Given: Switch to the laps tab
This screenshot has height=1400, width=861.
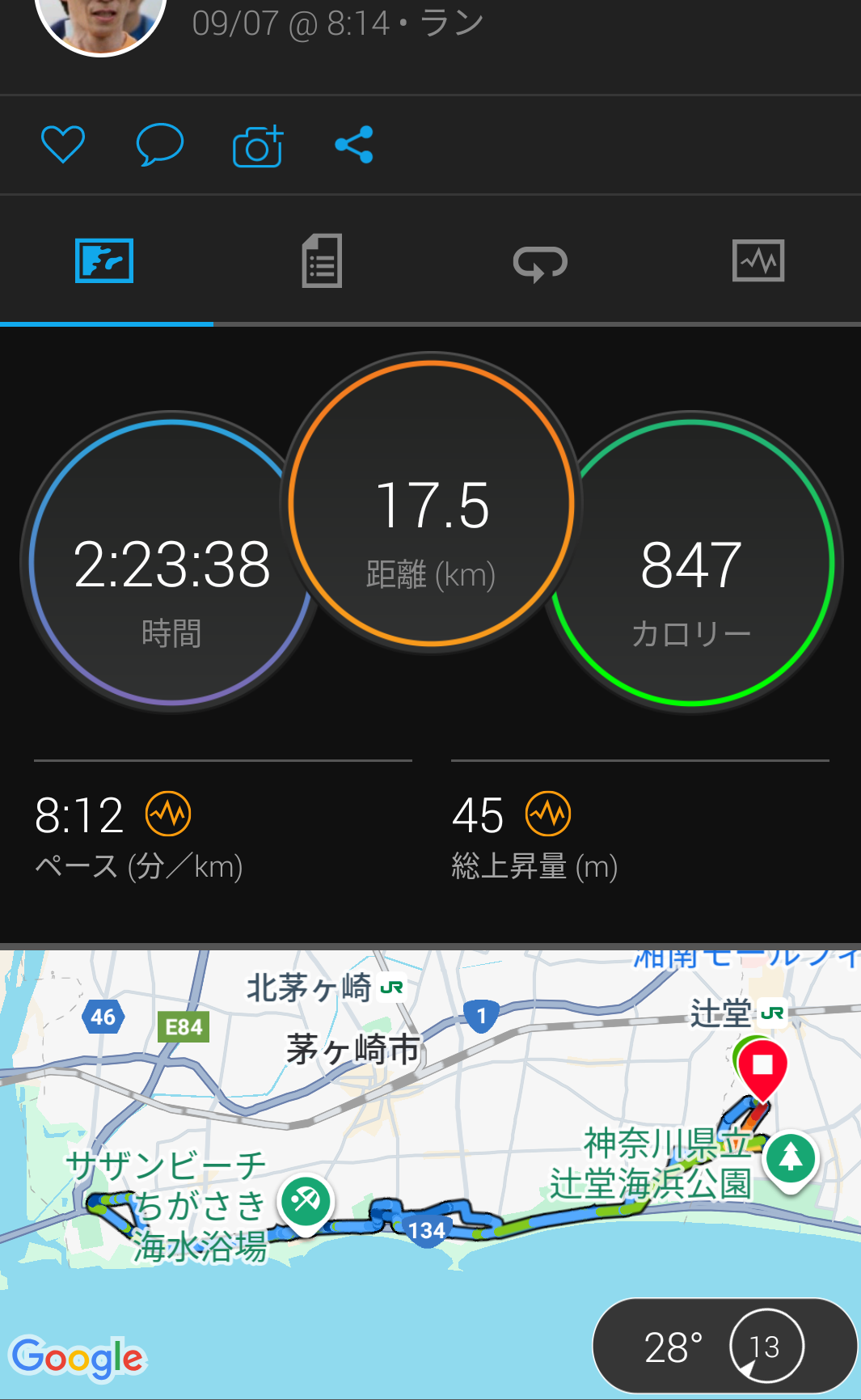Looking at the screenshot, I should click(540, 262).
